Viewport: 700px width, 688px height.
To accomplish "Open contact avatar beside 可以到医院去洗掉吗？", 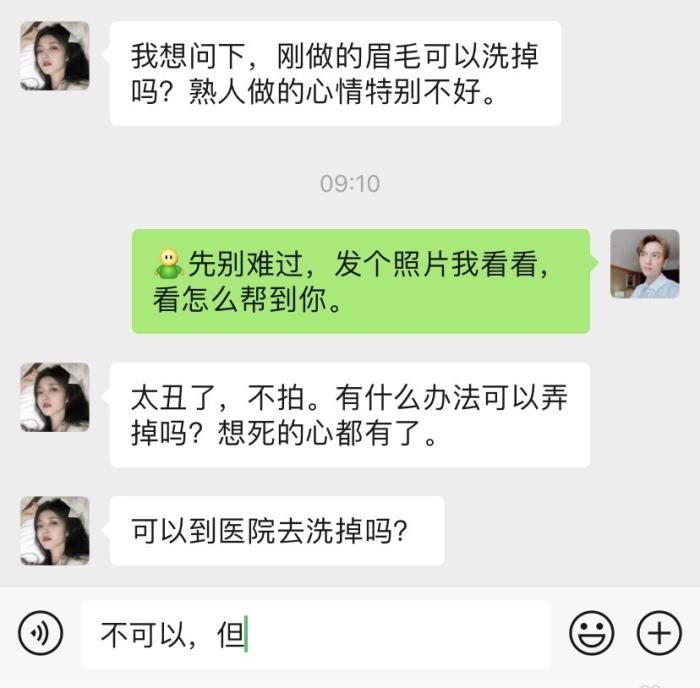I will tap(55, 530).
